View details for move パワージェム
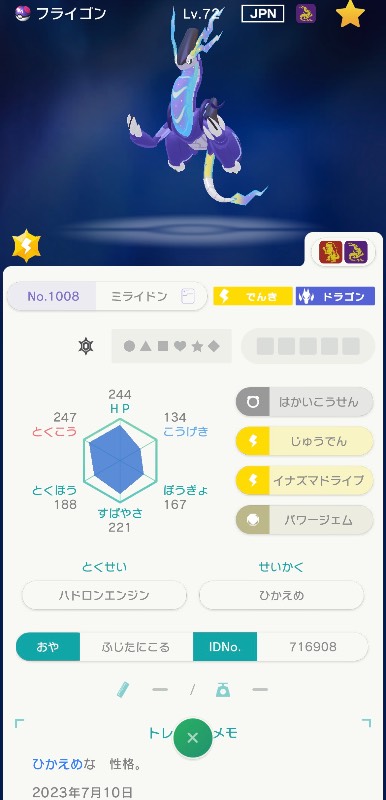 point(304,520)
